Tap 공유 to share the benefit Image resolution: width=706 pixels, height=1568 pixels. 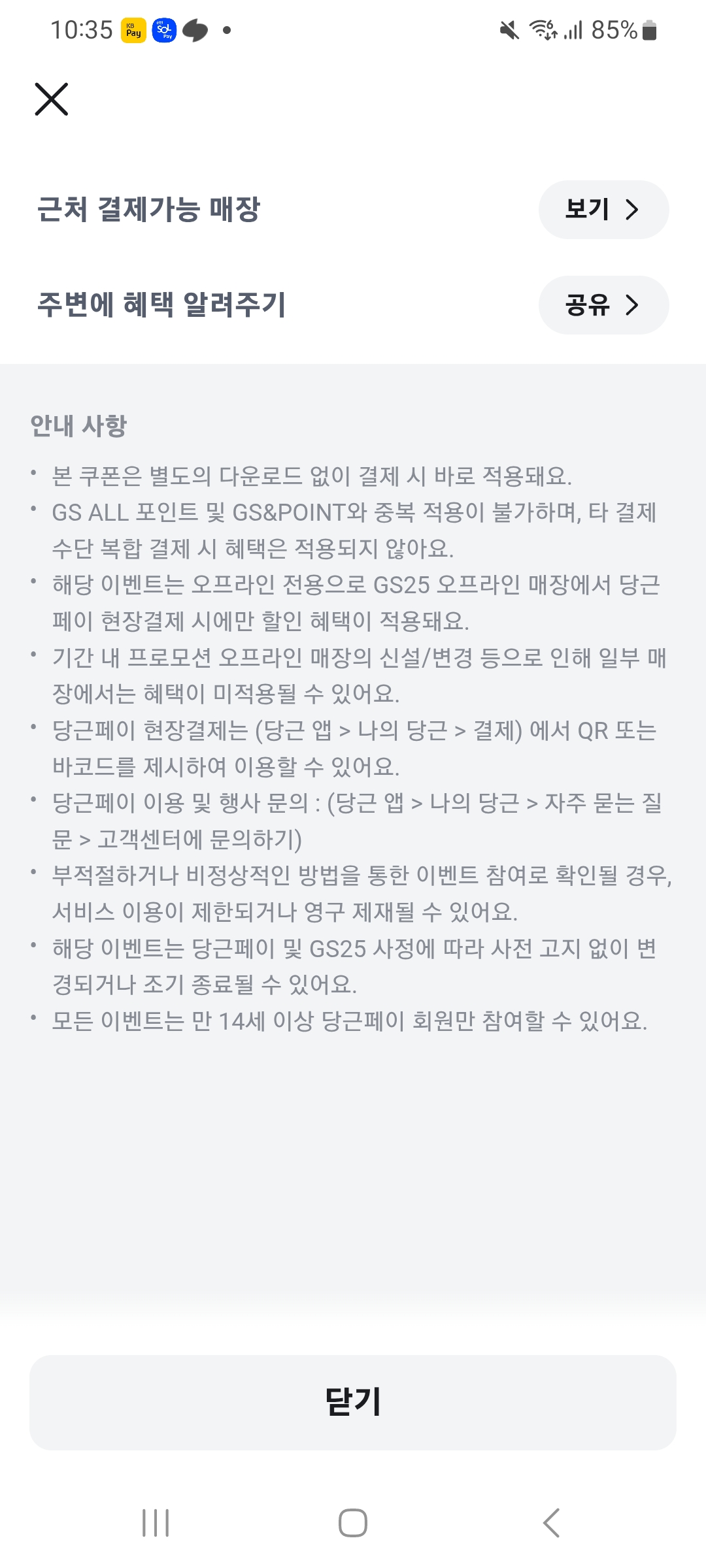(x=603, y=305)
